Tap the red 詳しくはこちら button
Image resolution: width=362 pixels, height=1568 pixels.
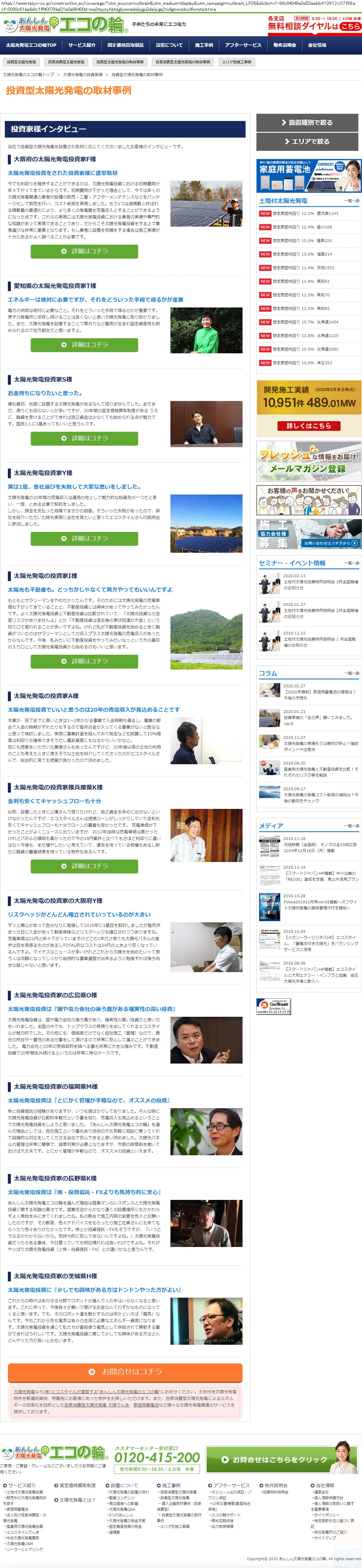[x=309, y=425]
